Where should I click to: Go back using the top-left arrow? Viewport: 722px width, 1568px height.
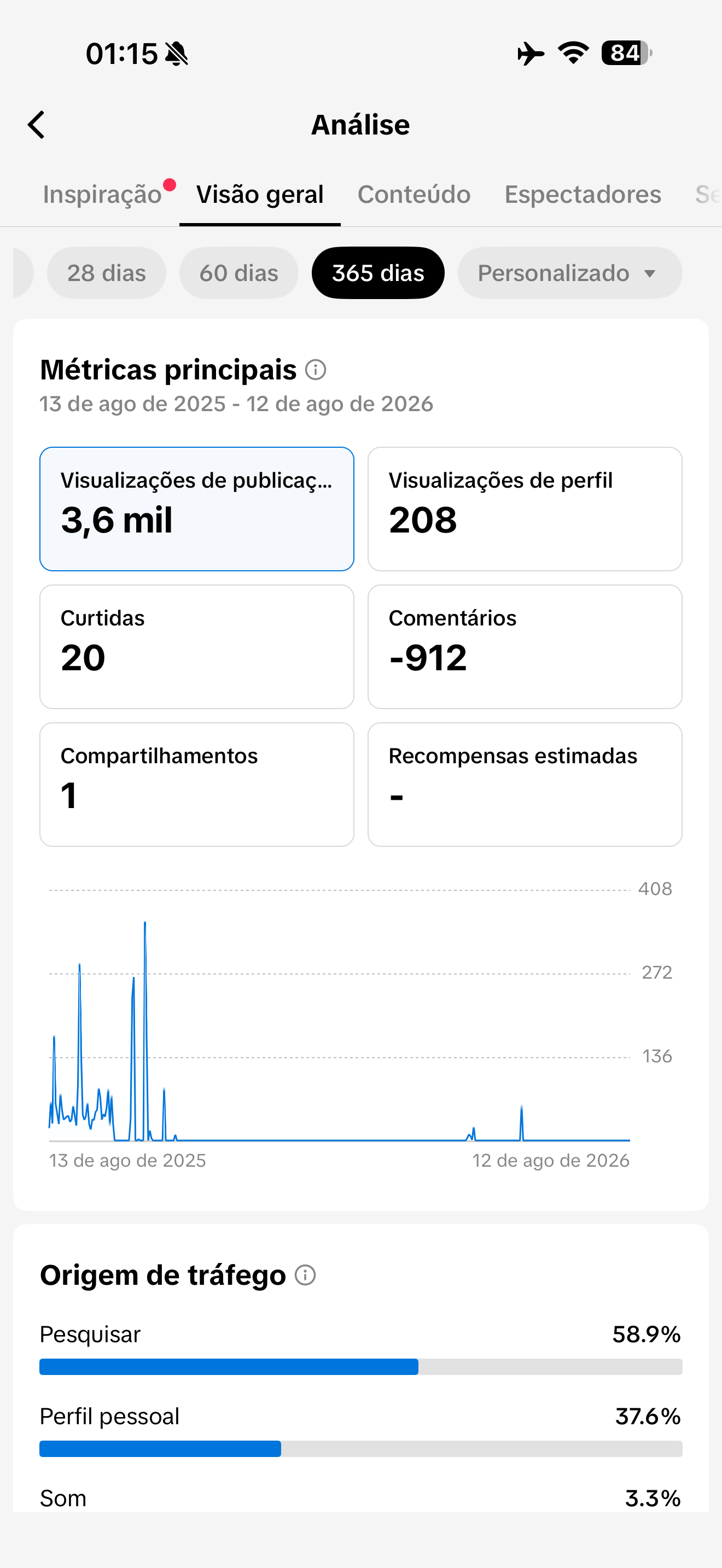coord(37,125)
